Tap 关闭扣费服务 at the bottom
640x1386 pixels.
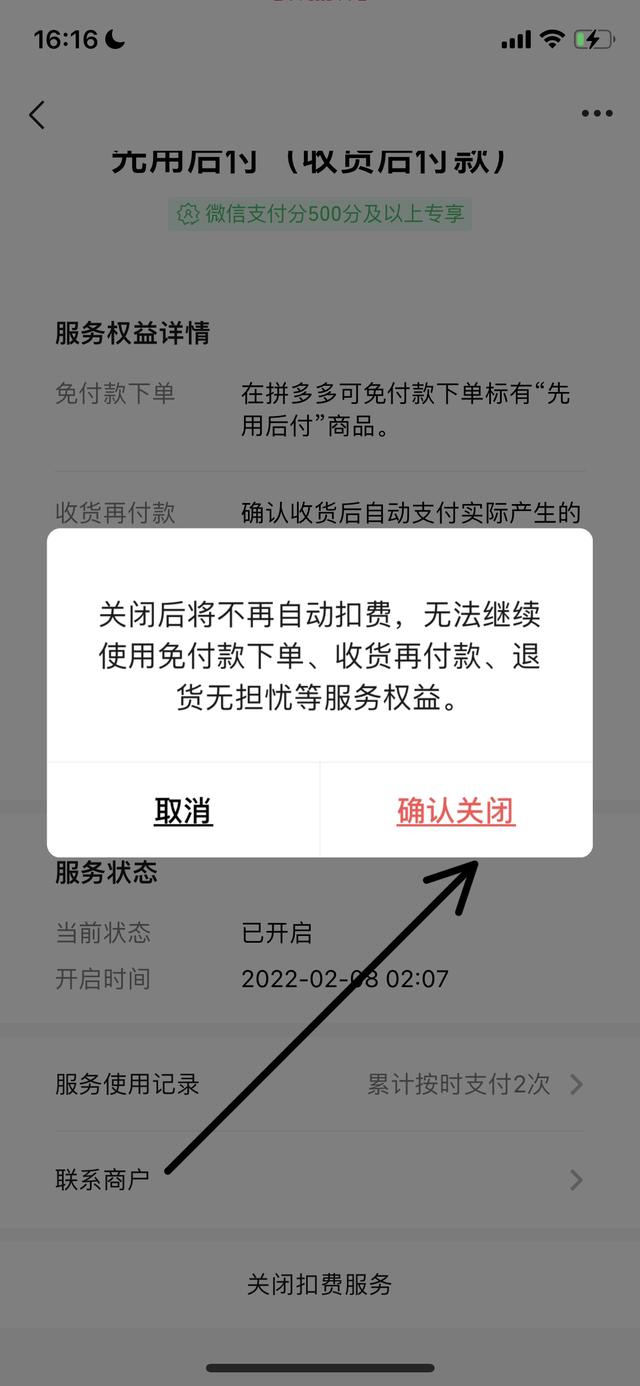pos(320,1284)
